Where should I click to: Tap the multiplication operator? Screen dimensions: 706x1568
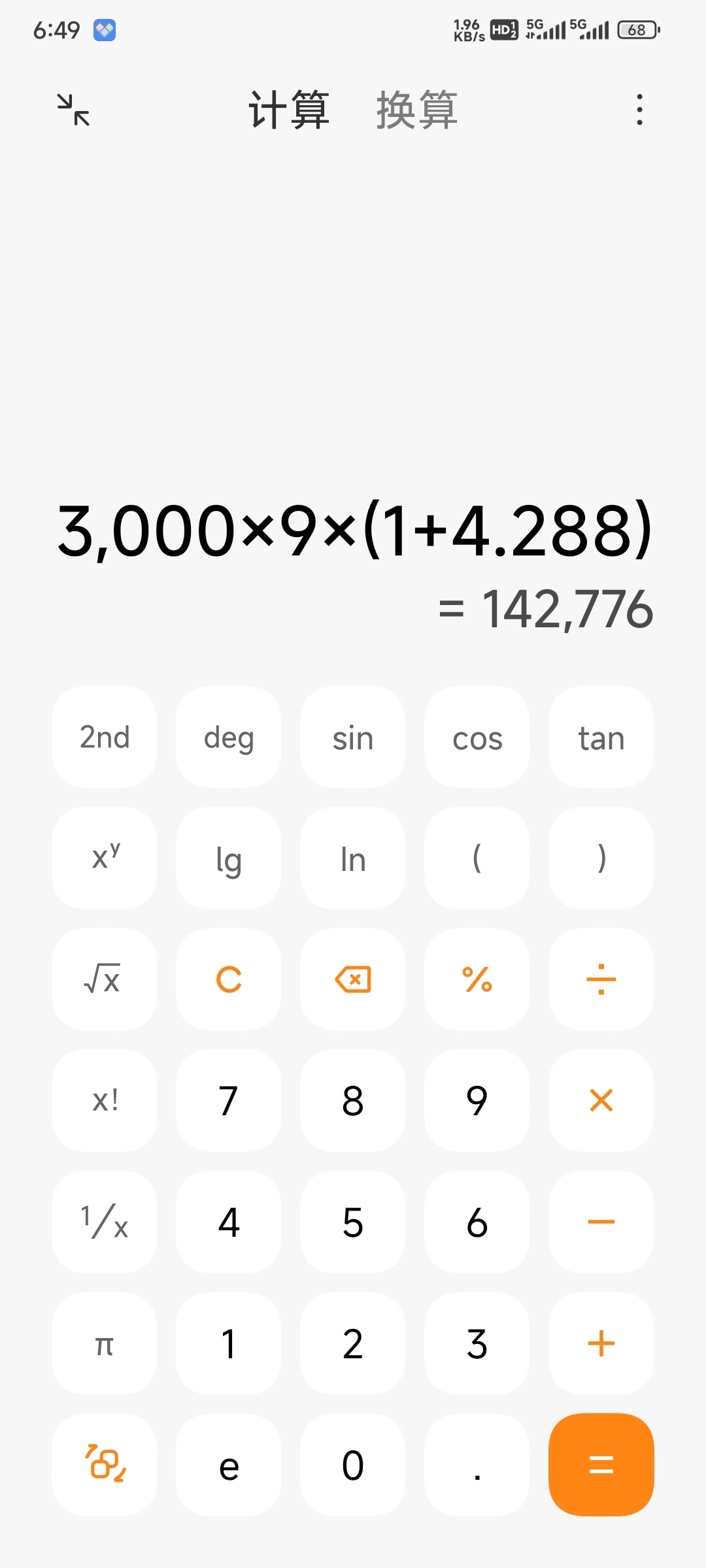click(601, 1101)
